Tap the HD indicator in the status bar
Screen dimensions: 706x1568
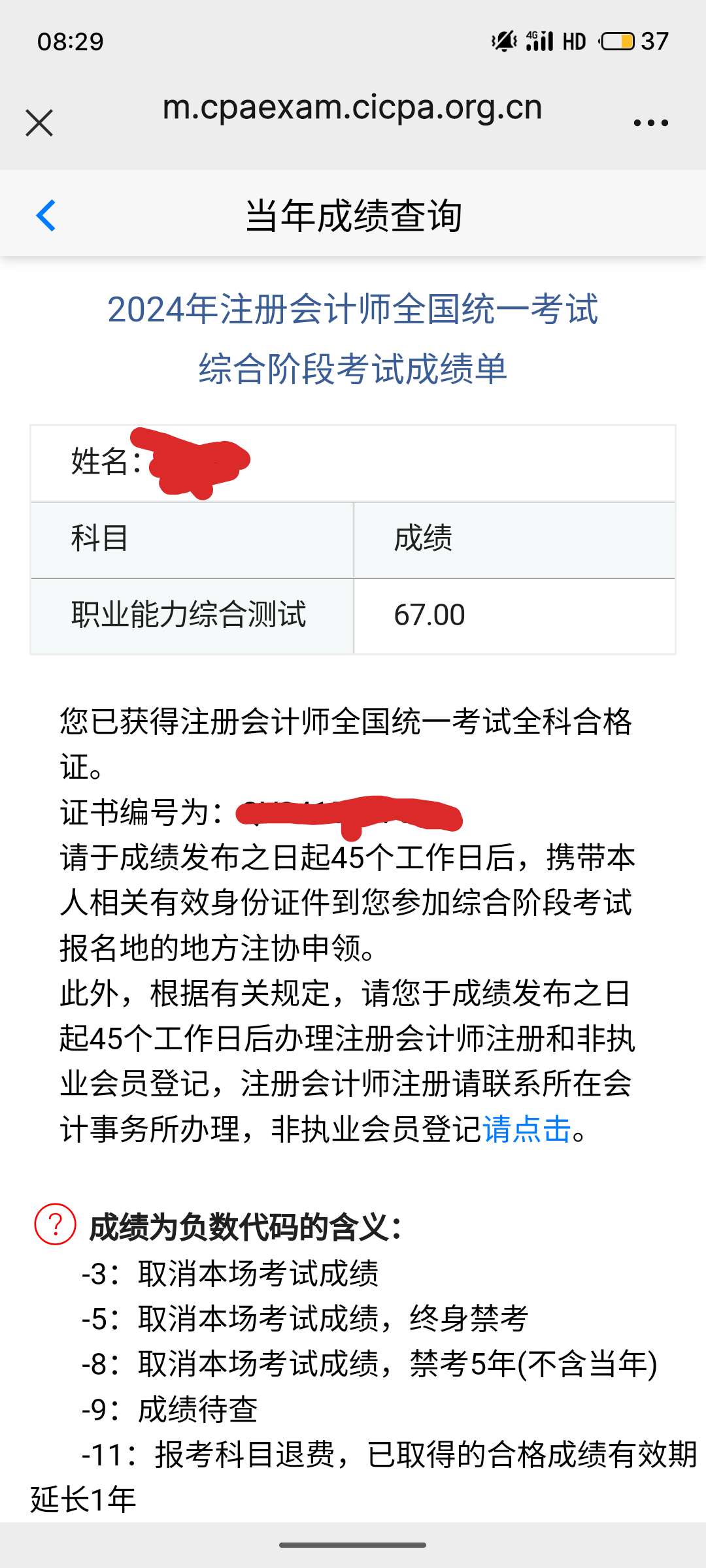point(574,41)
